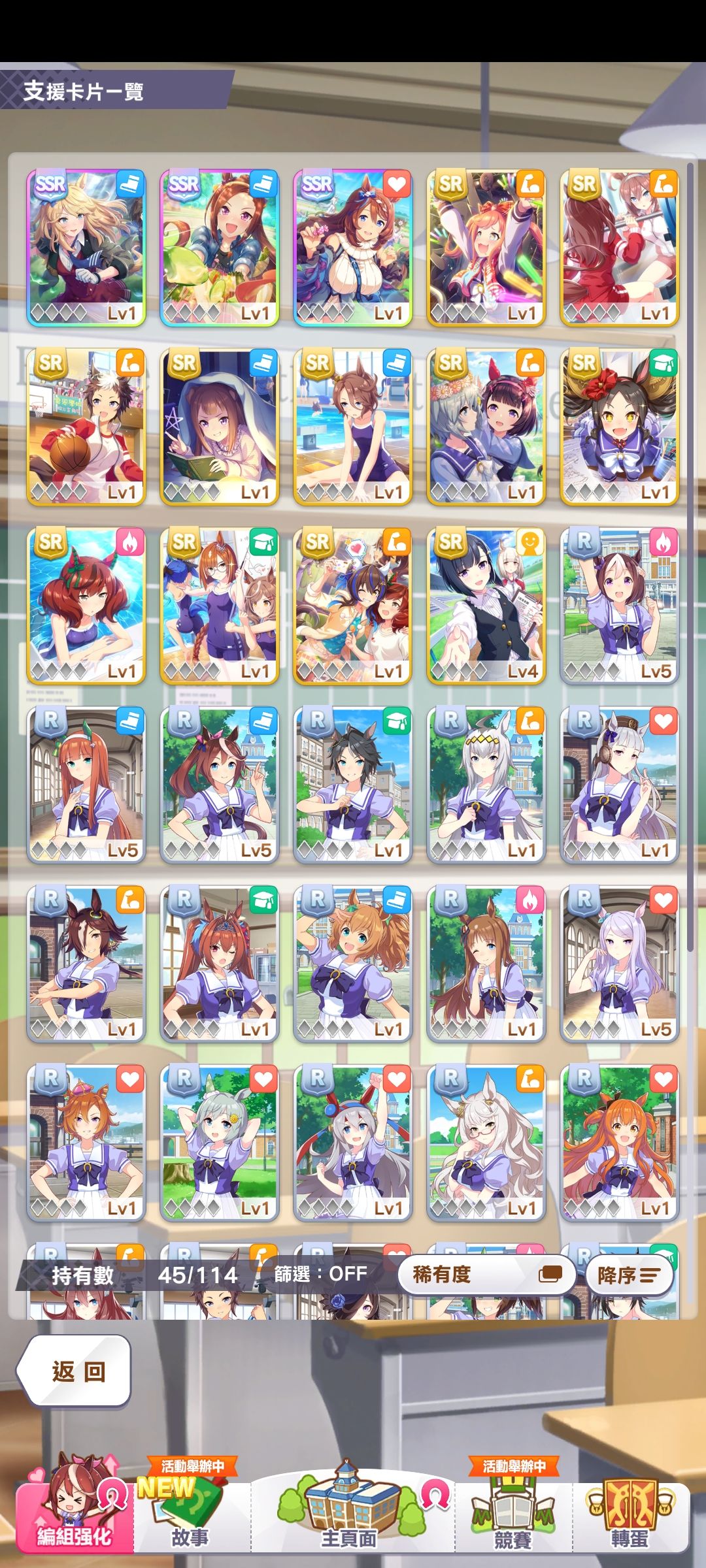Viewport: 706px width, 1568px height.
Task: Open the R card with the headphones girl
Action: click(620, 785)
